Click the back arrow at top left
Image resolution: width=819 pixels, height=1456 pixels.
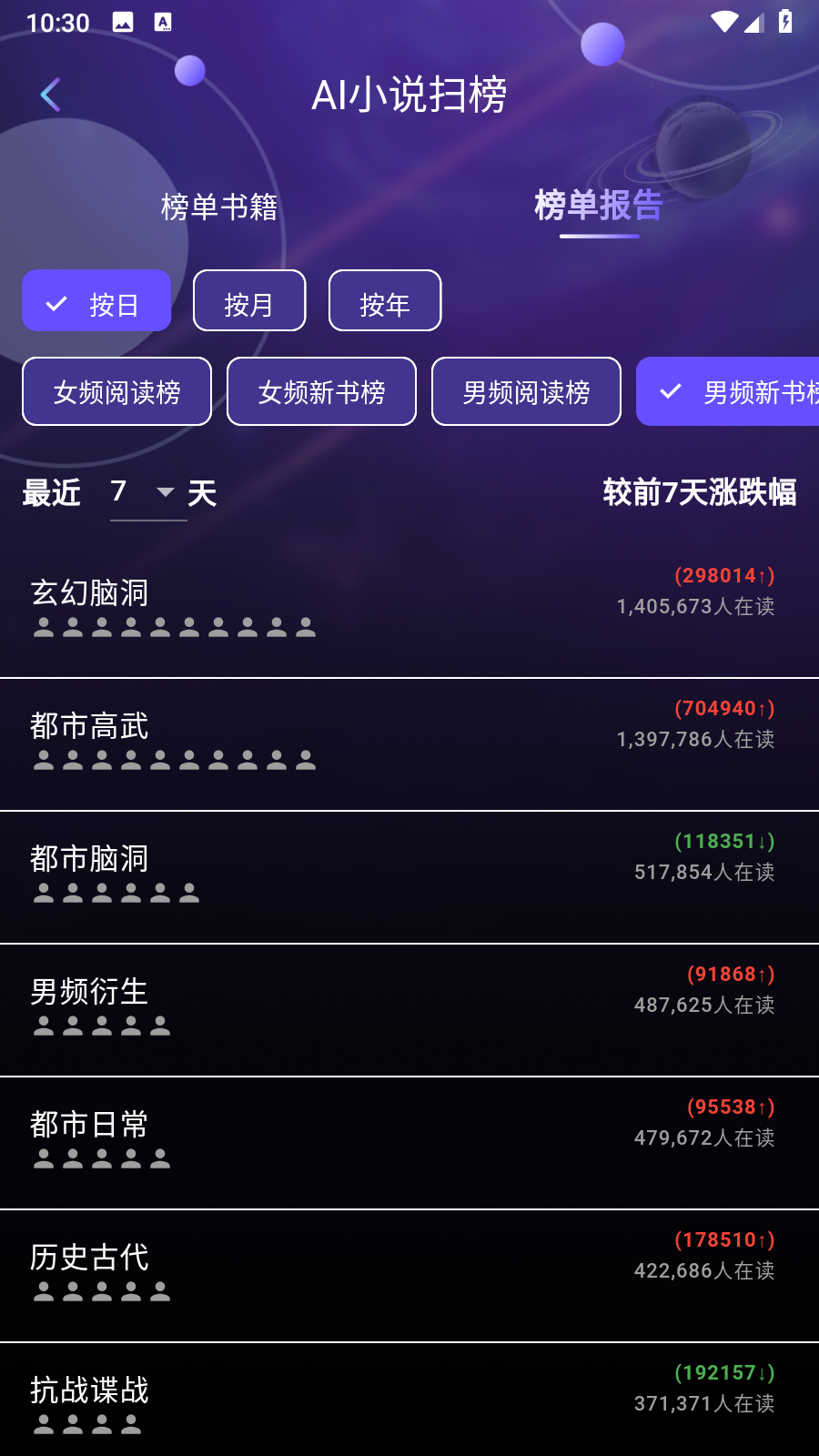[x=50, y=94]
